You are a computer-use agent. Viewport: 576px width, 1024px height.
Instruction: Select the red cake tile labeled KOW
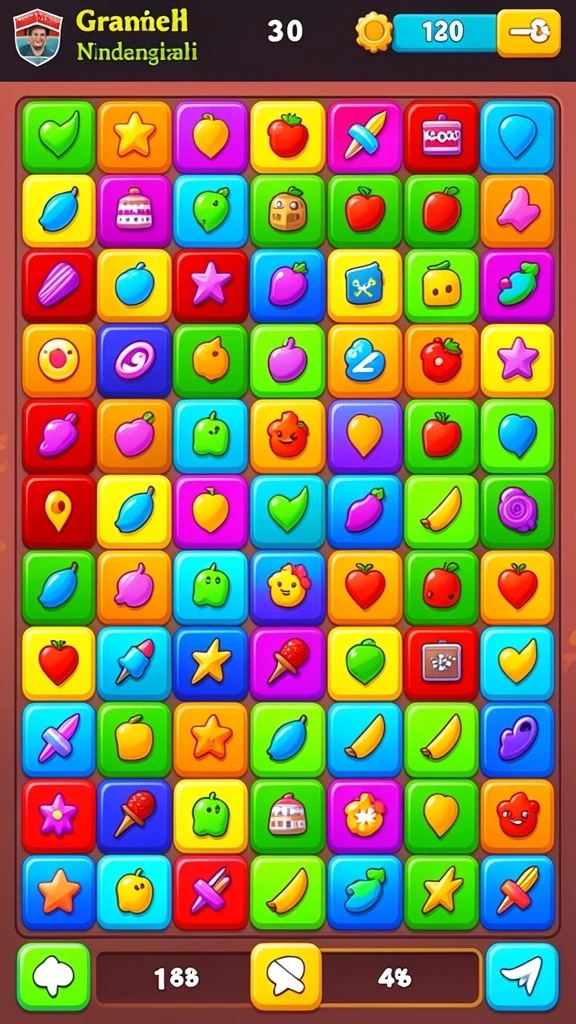pos(441,137)
